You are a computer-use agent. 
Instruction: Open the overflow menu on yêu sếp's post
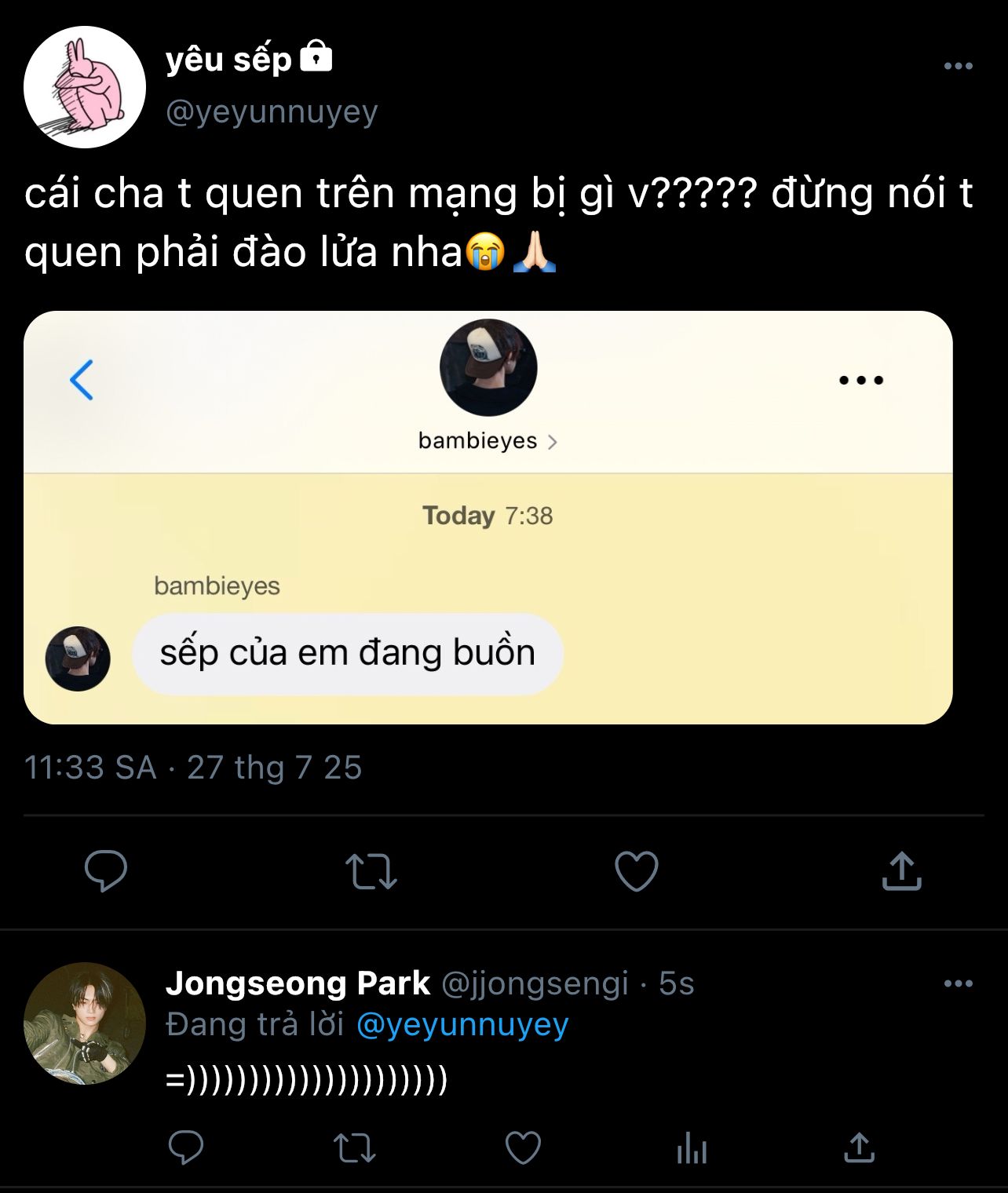coord(958,67)
